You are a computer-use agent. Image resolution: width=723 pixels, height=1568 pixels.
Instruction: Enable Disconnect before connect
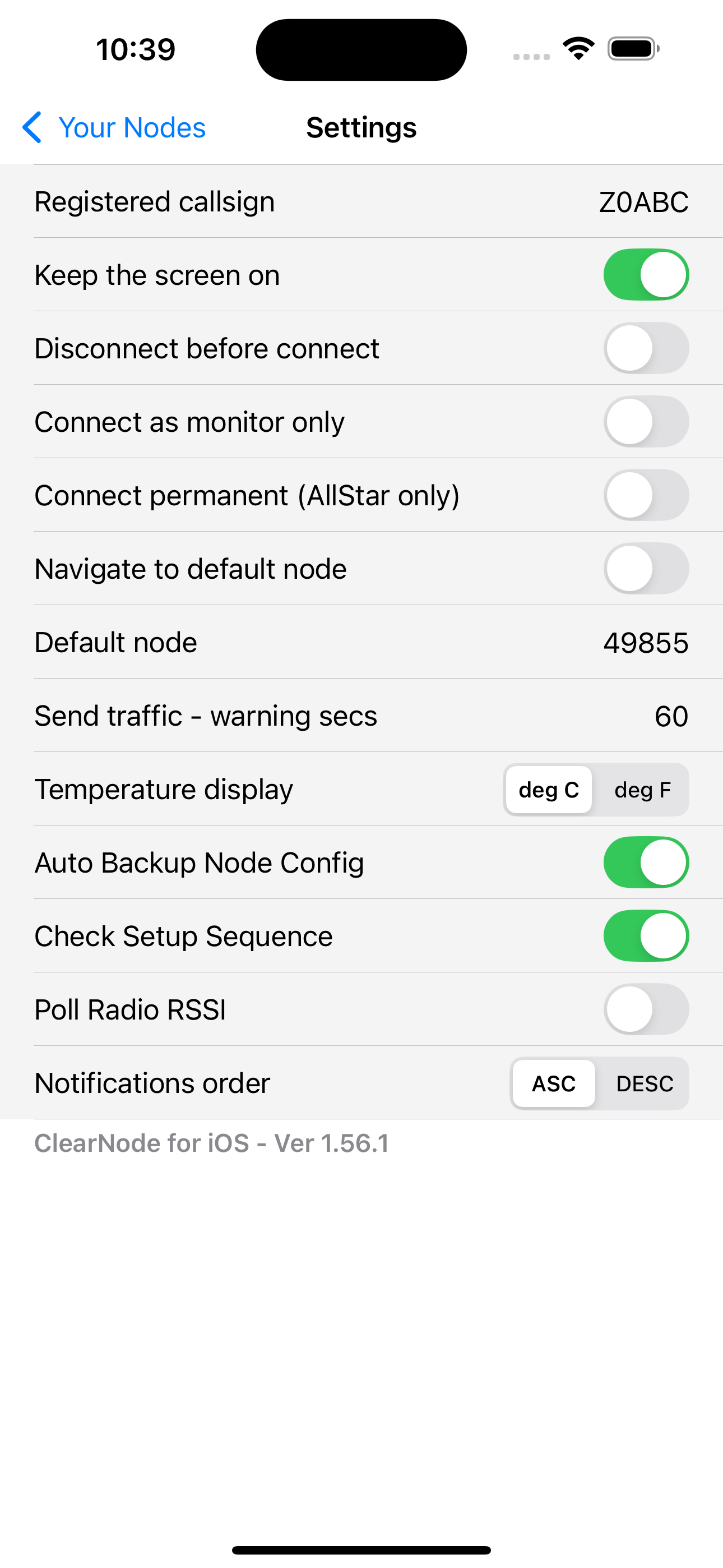(646, 348)
